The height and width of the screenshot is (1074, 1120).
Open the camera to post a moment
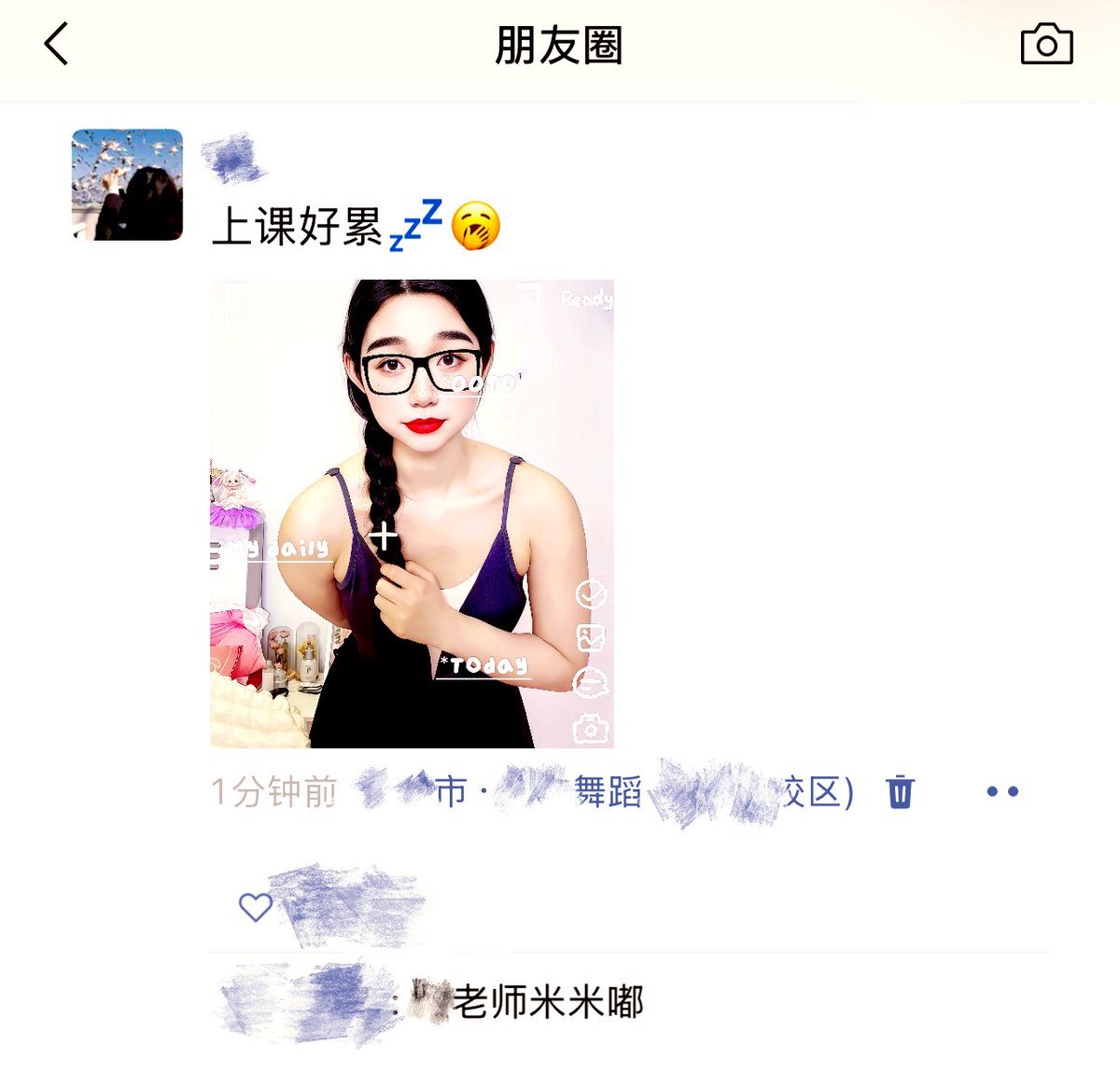pos(1046,44)
